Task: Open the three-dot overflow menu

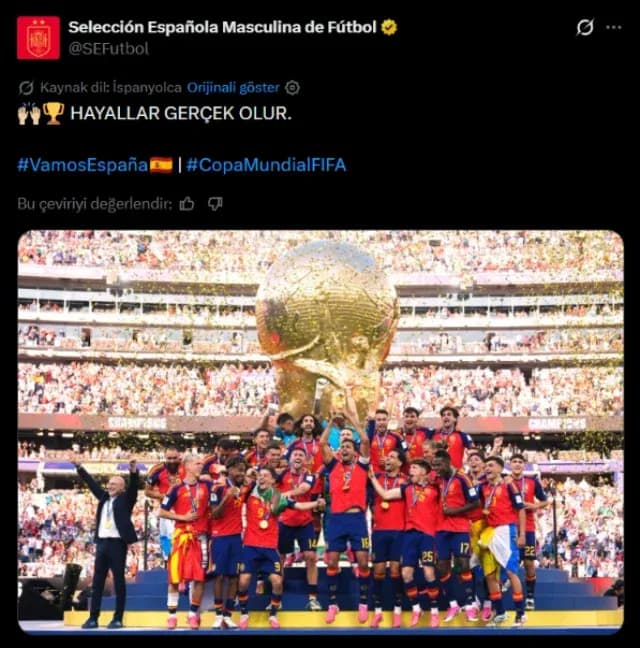Action: point(614,27)
